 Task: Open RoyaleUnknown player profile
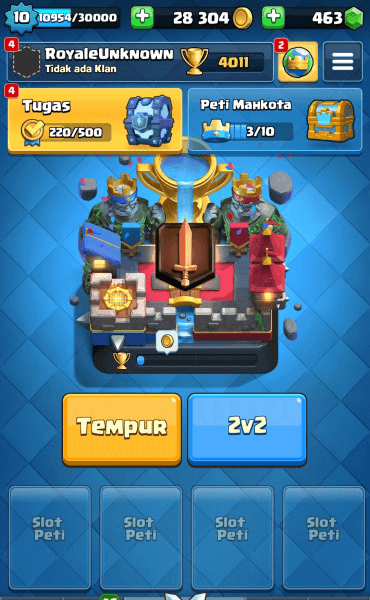(x=140, y=62)
